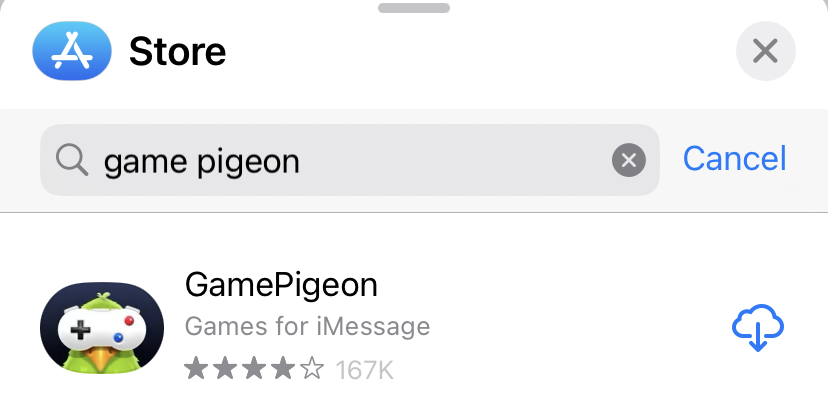828x417 pixels.
Task: Clear the search text 'game pigeon'
Action: pos(628,160)
